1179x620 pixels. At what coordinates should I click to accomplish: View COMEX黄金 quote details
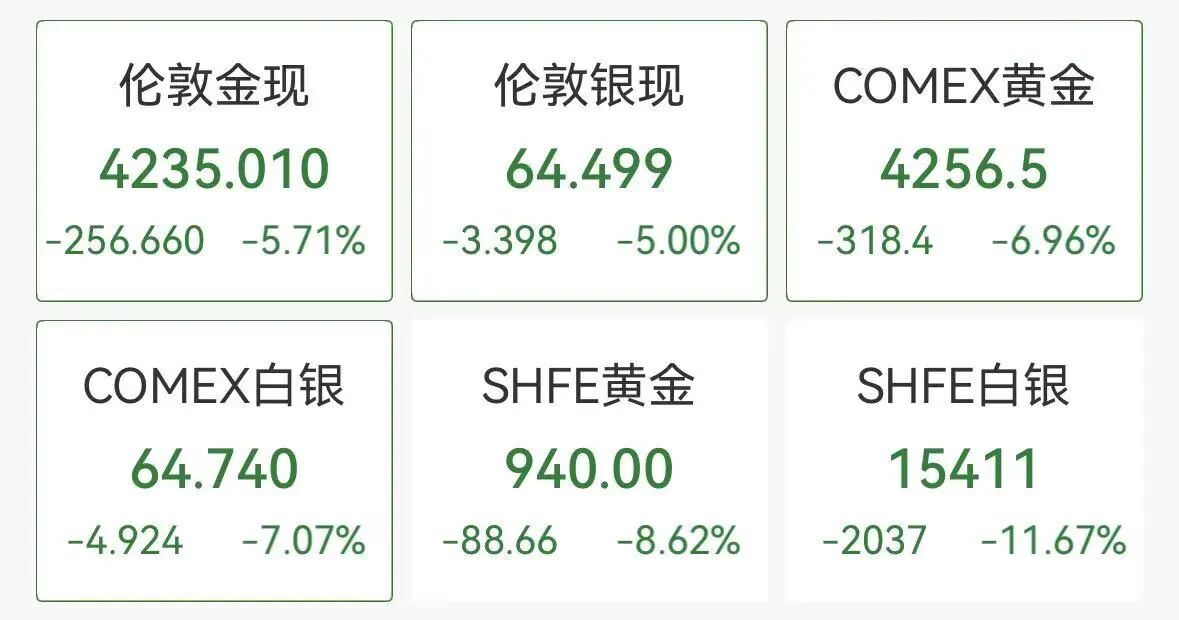pyautogui.click(x=964, y=161)
